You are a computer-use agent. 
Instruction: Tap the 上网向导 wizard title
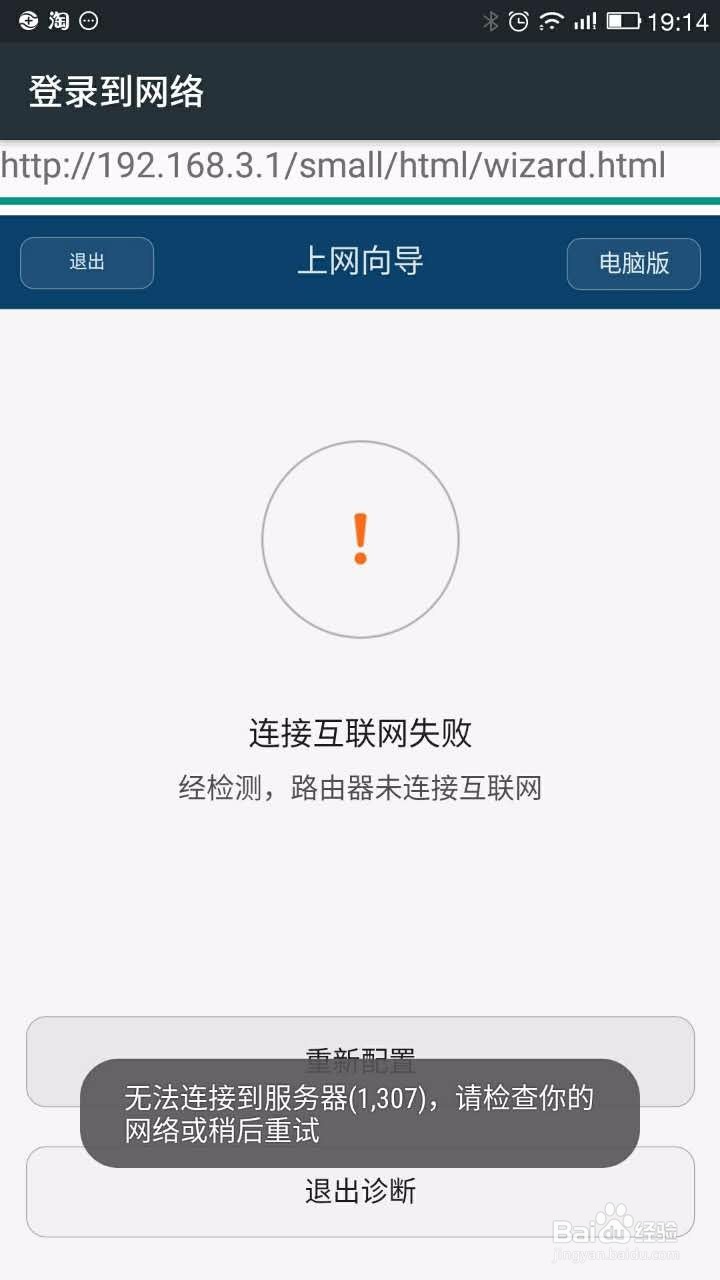point(362,262)
